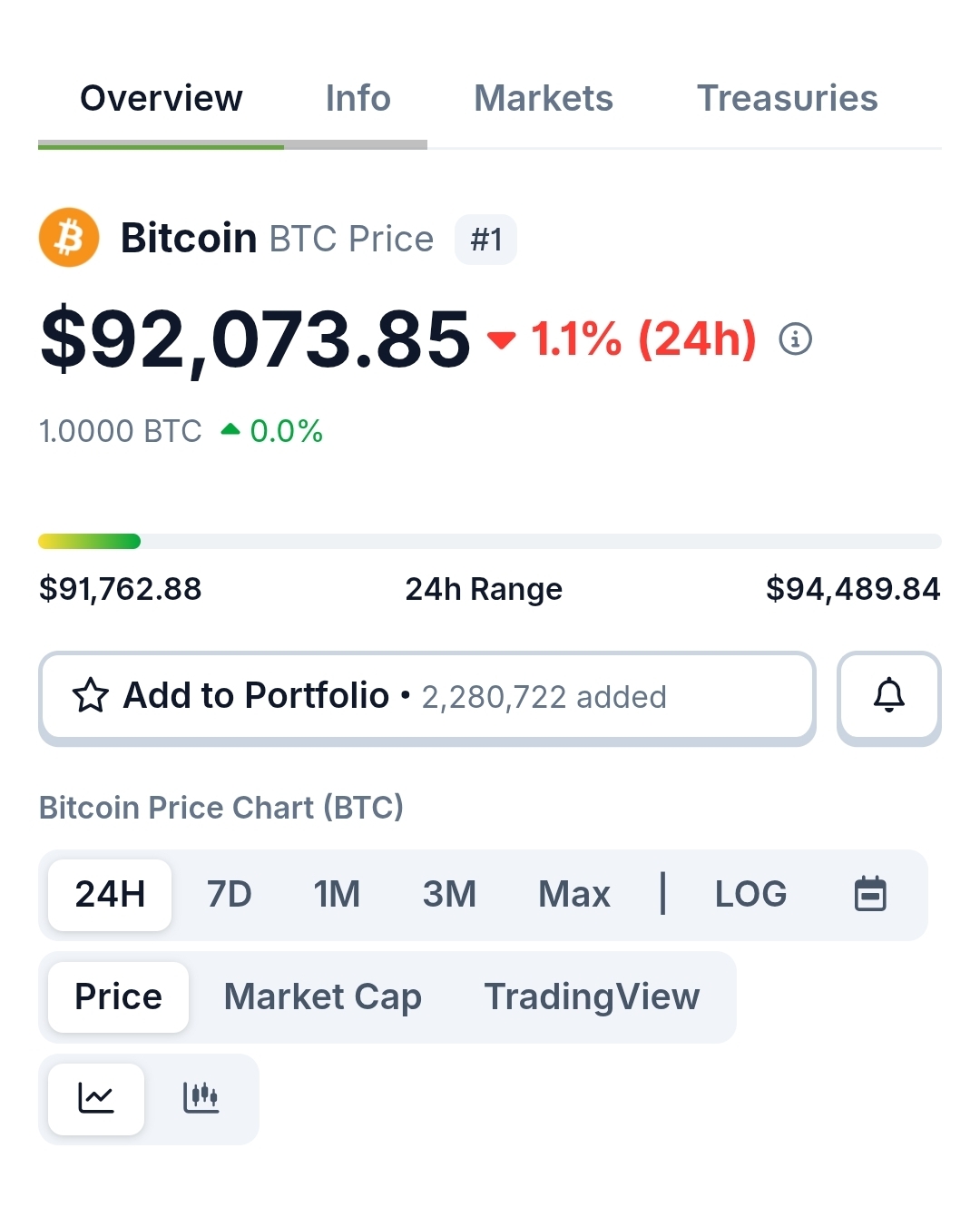This screenshot has height=1217, width=980.
Task: Select the Price chart type
Action: click(118, 996)
